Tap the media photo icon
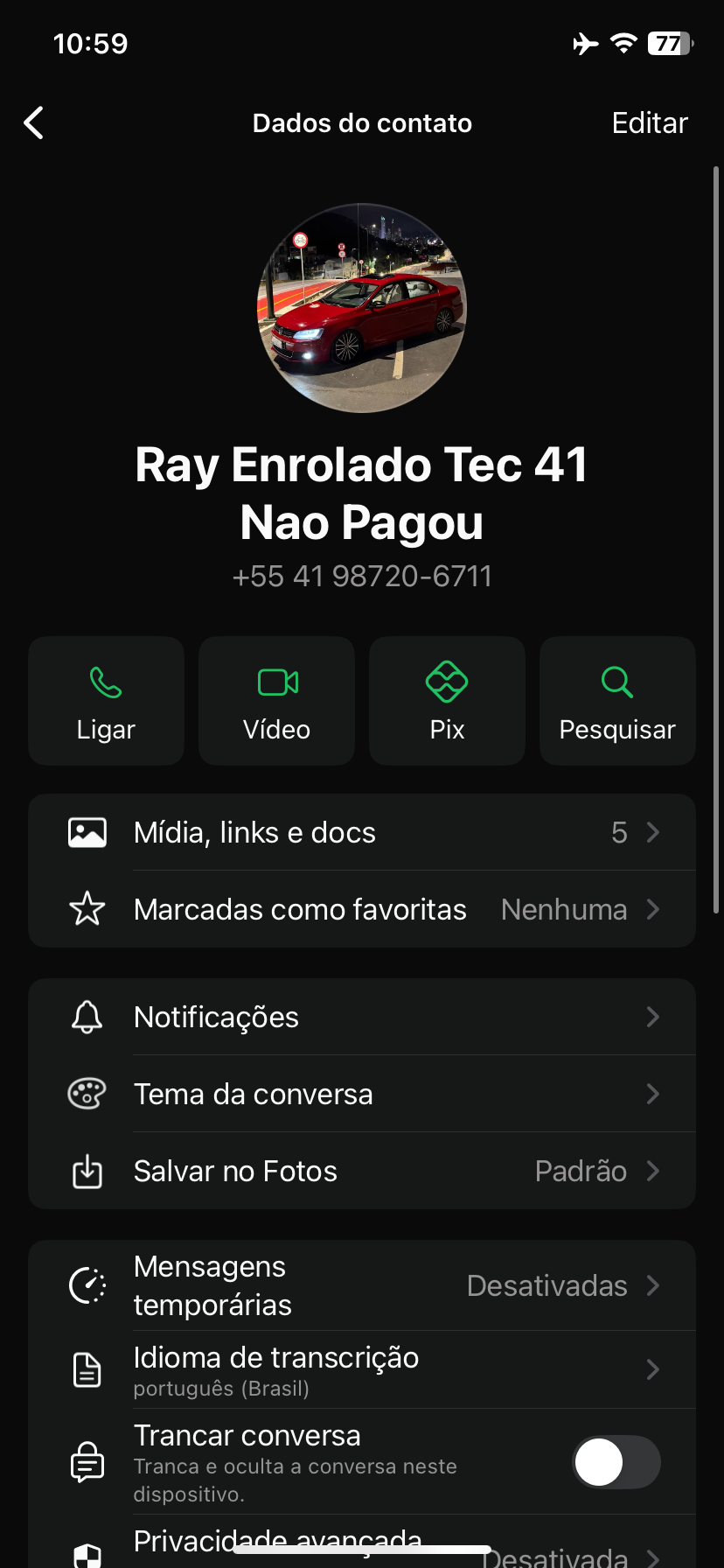Image resolution: width=724 pixels, height=1568 pixels. pos(87,832)
